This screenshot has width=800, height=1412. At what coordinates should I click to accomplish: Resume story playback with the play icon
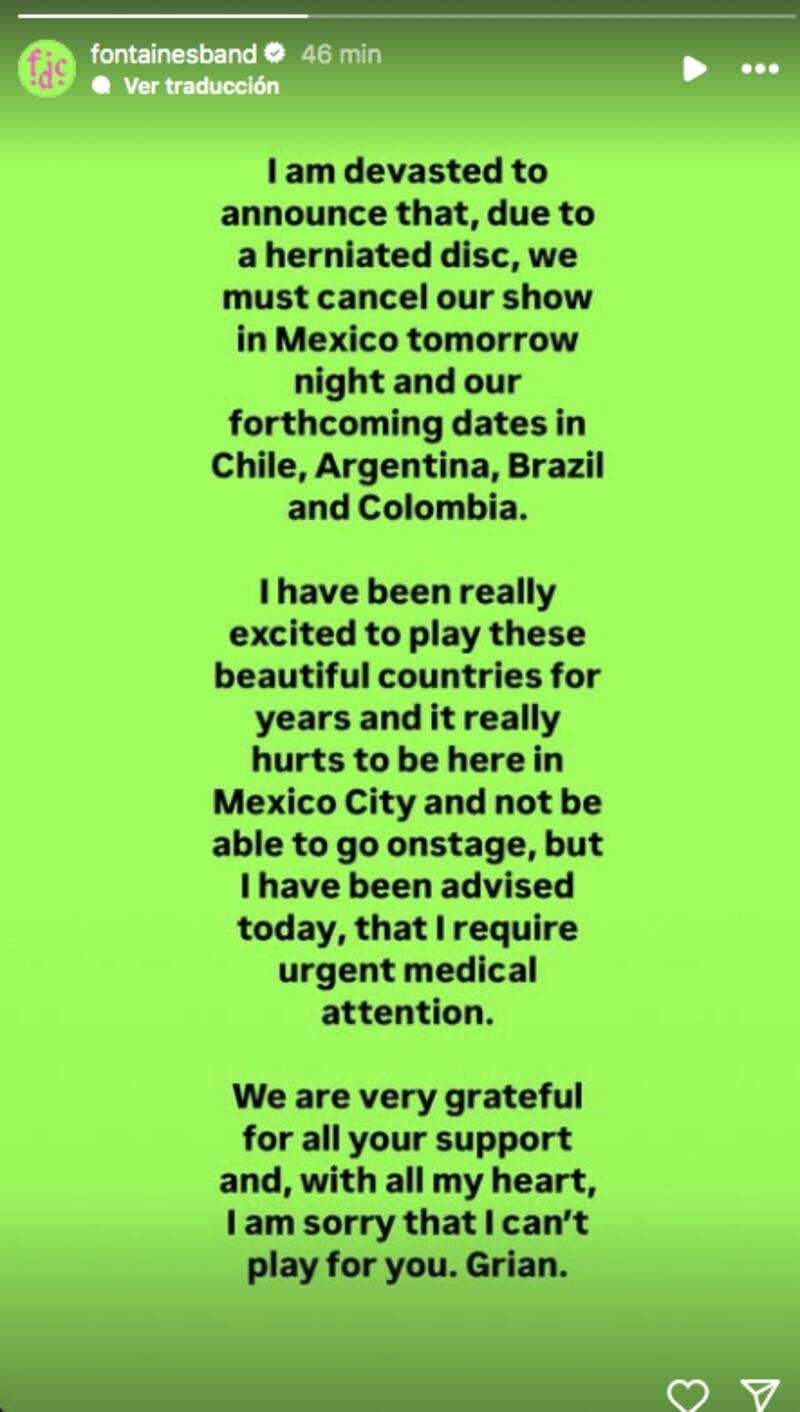(x=694, y=68)
